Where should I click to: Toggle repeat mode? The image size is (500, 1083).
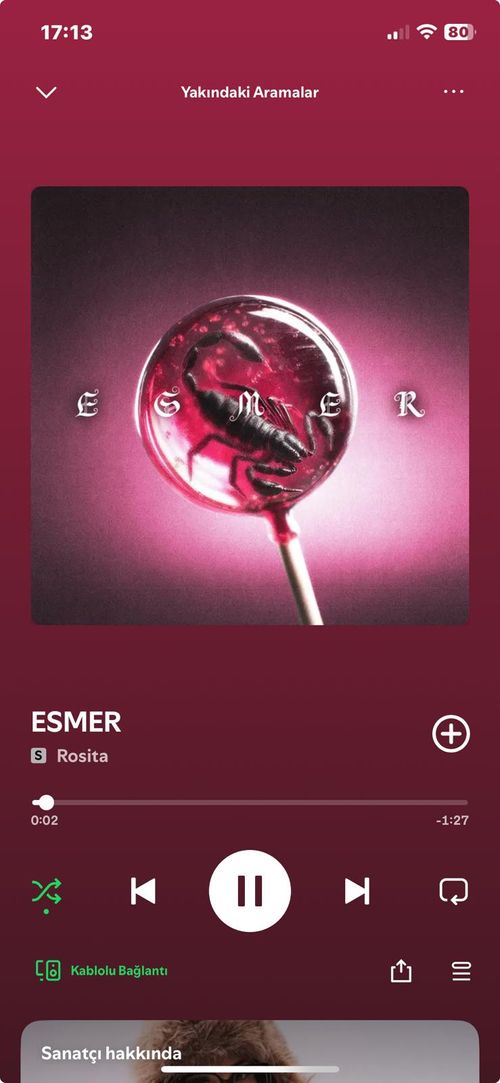click(454, 891)
